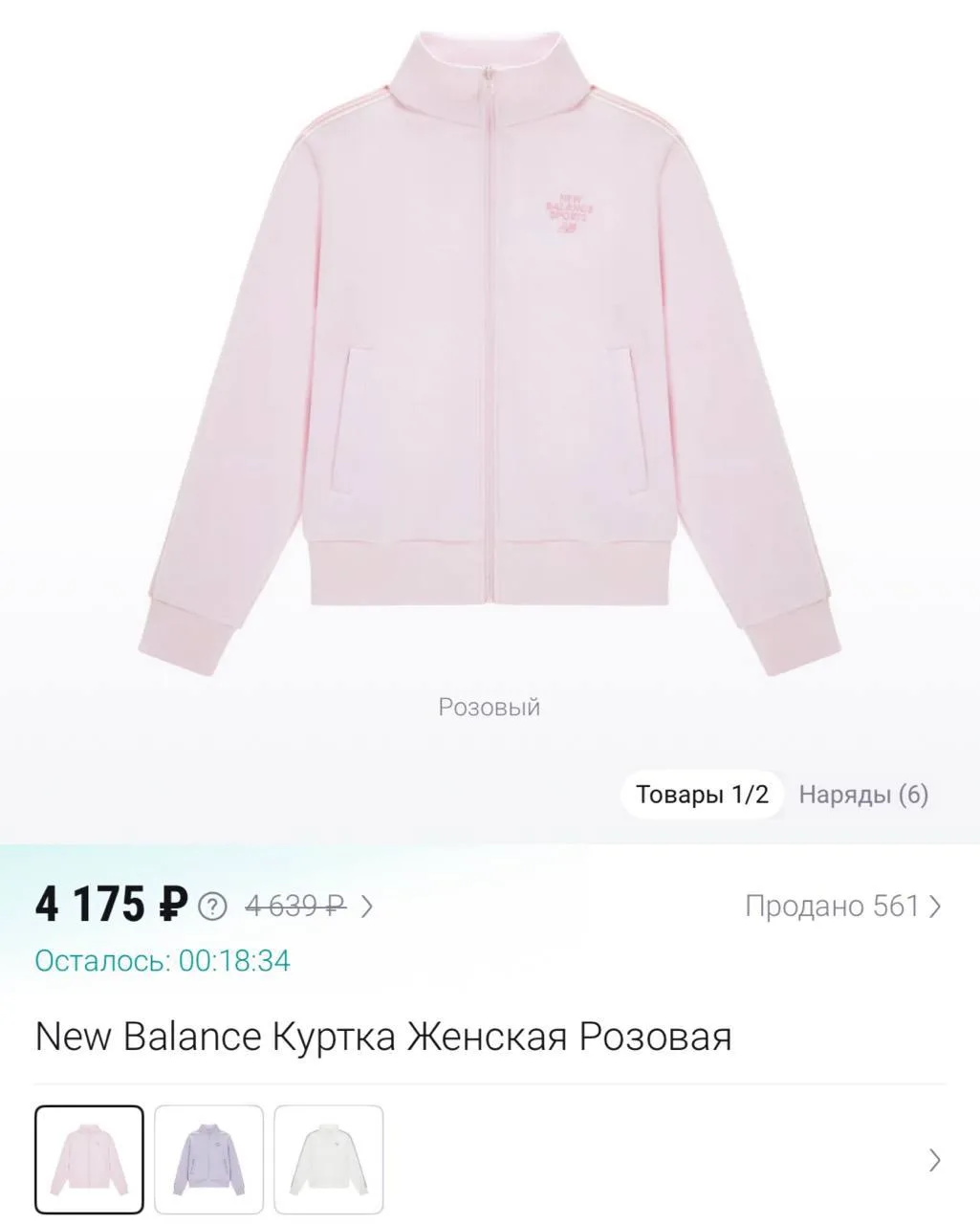
Task: Open the Продано 561 sales details
Action: pyautogui.click(x=843, y=906)
